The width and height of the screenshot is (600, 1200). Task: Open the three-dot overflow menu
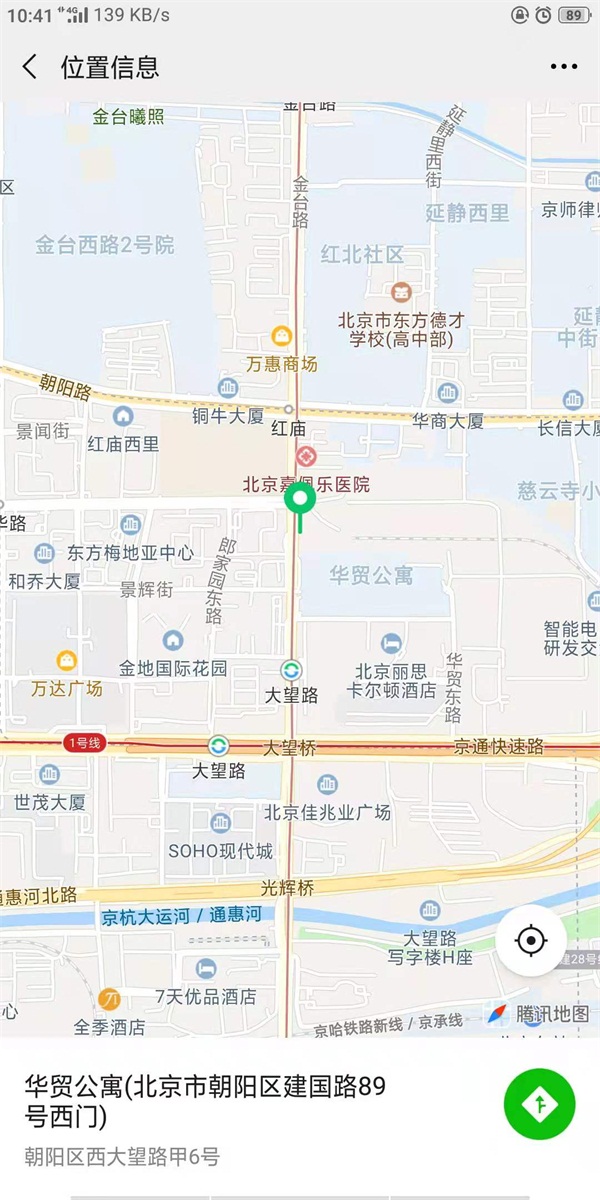coord(564,67)
